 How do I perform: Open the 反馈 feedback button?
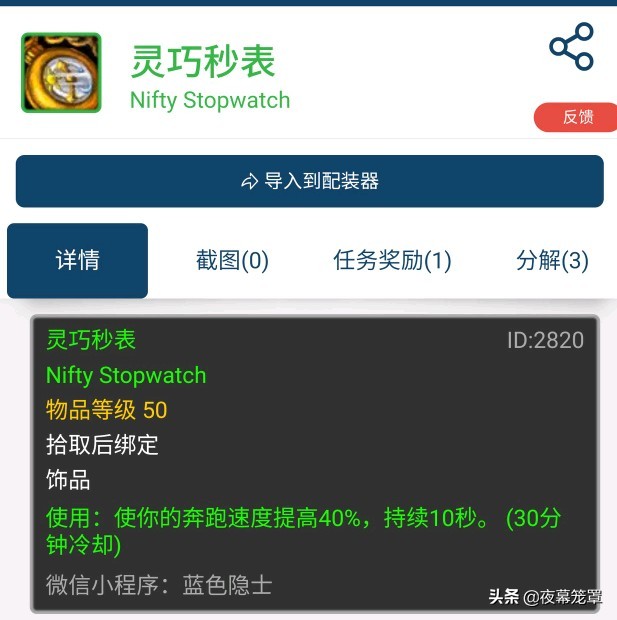[x=577, y=117]
